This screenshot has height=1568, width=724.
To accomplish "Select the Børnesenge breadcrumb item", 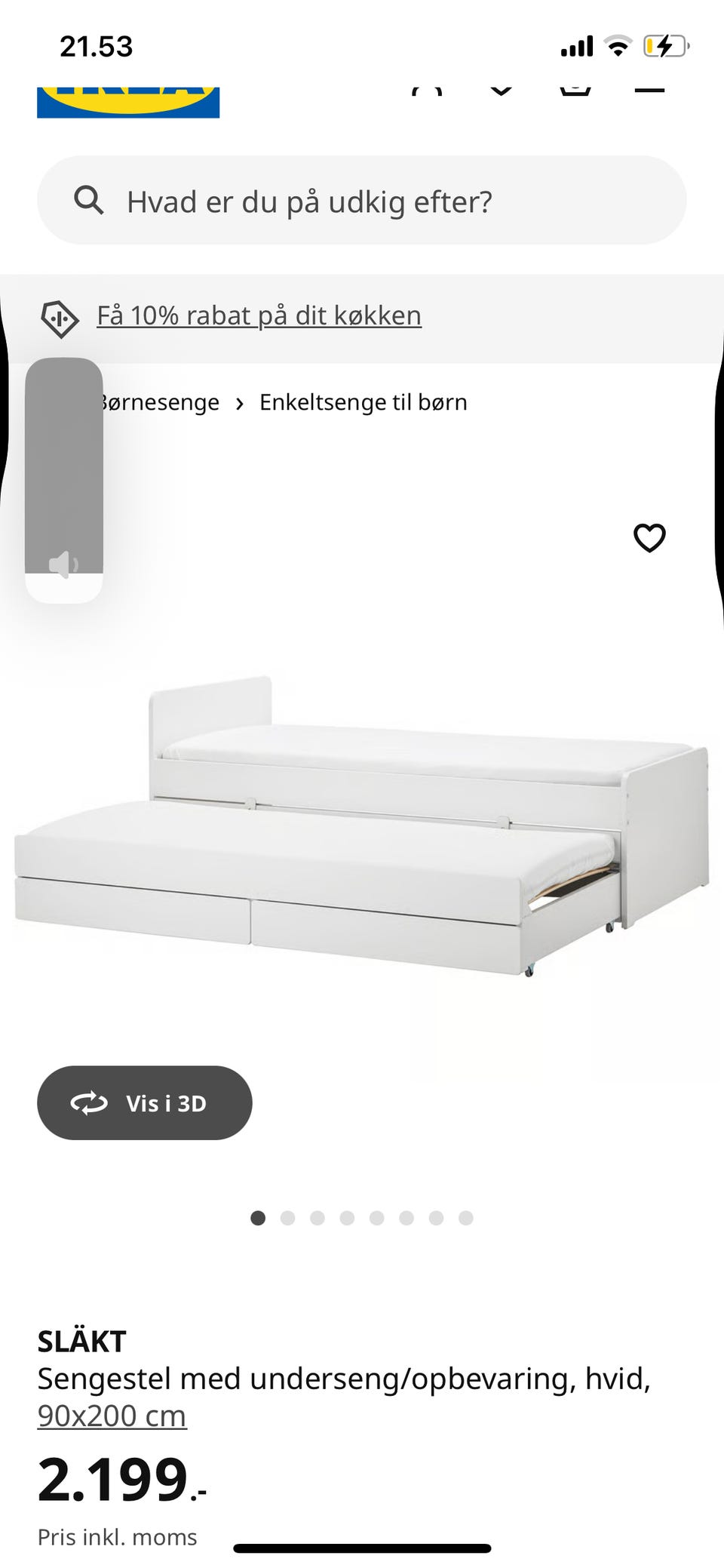I will (158, 402).
